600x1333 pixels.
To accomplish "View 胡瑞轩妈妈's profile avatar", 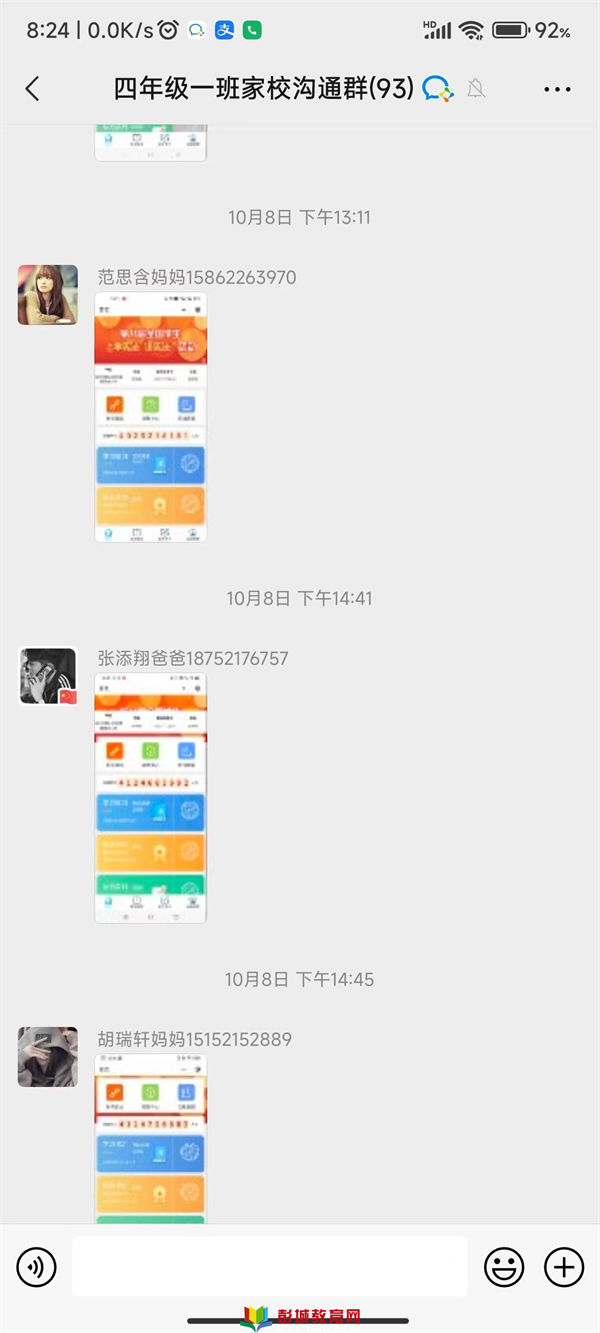I will (48, 1057).
